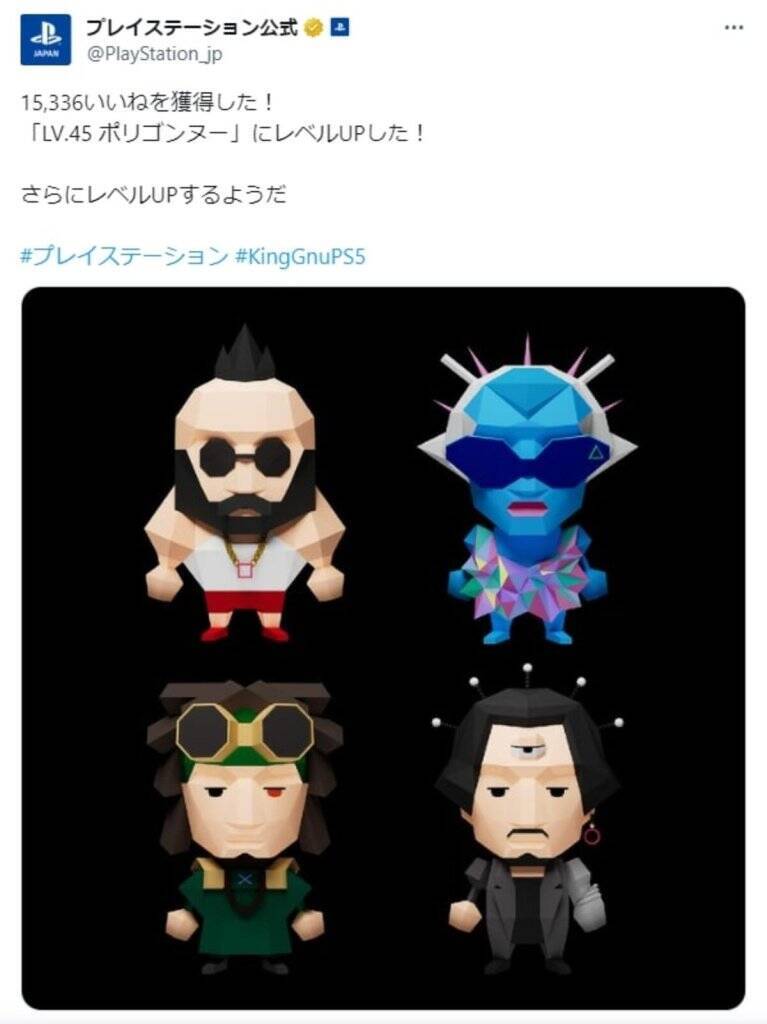View the attached polygon characters image

383,648
